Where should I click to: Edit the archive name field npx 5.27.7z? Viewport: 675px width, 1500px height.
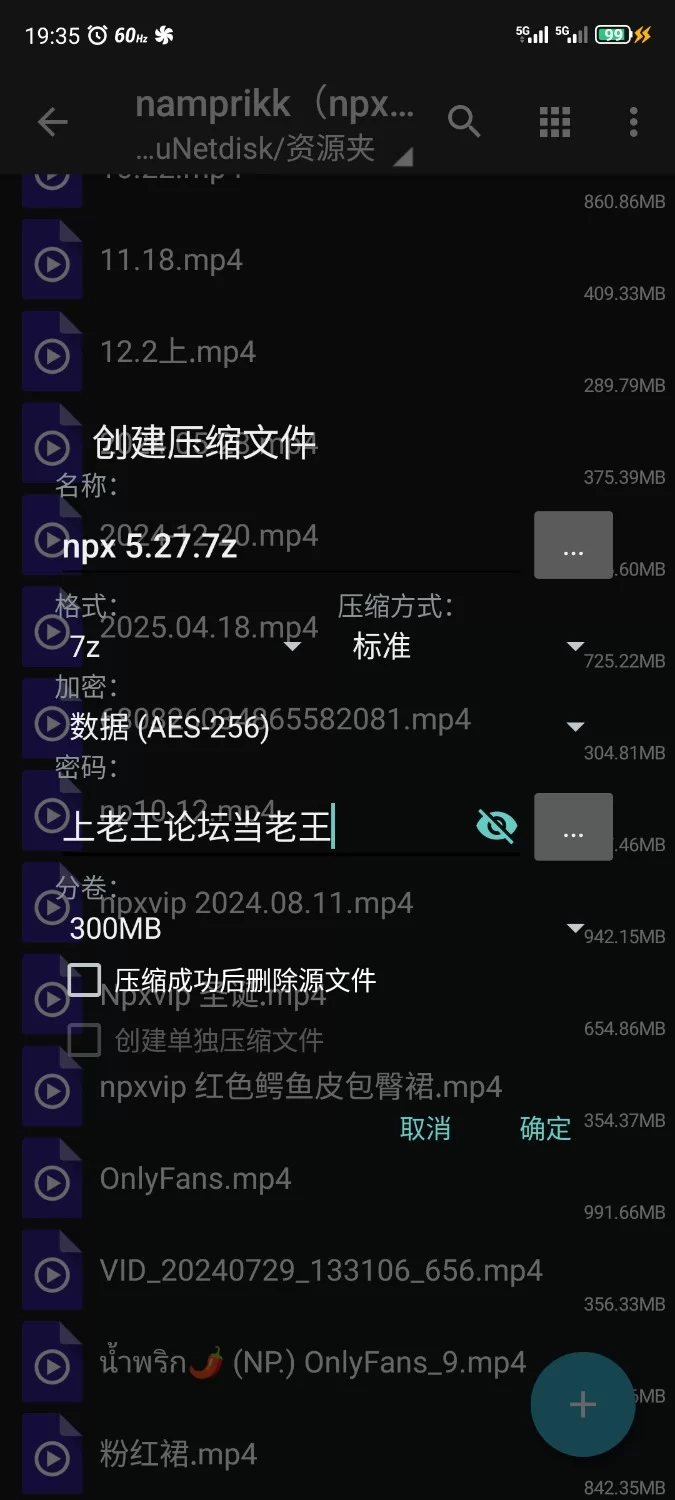tap(290, 546)
